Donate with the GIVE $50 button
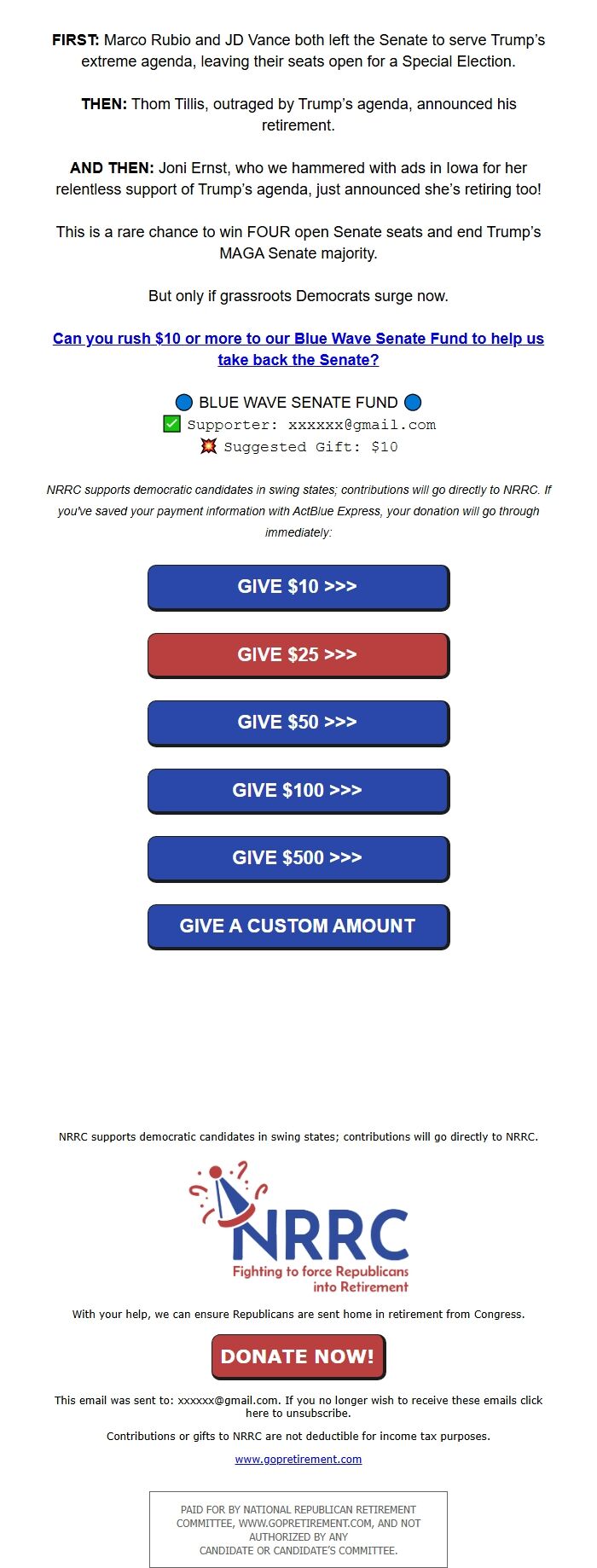 (298, 723)
